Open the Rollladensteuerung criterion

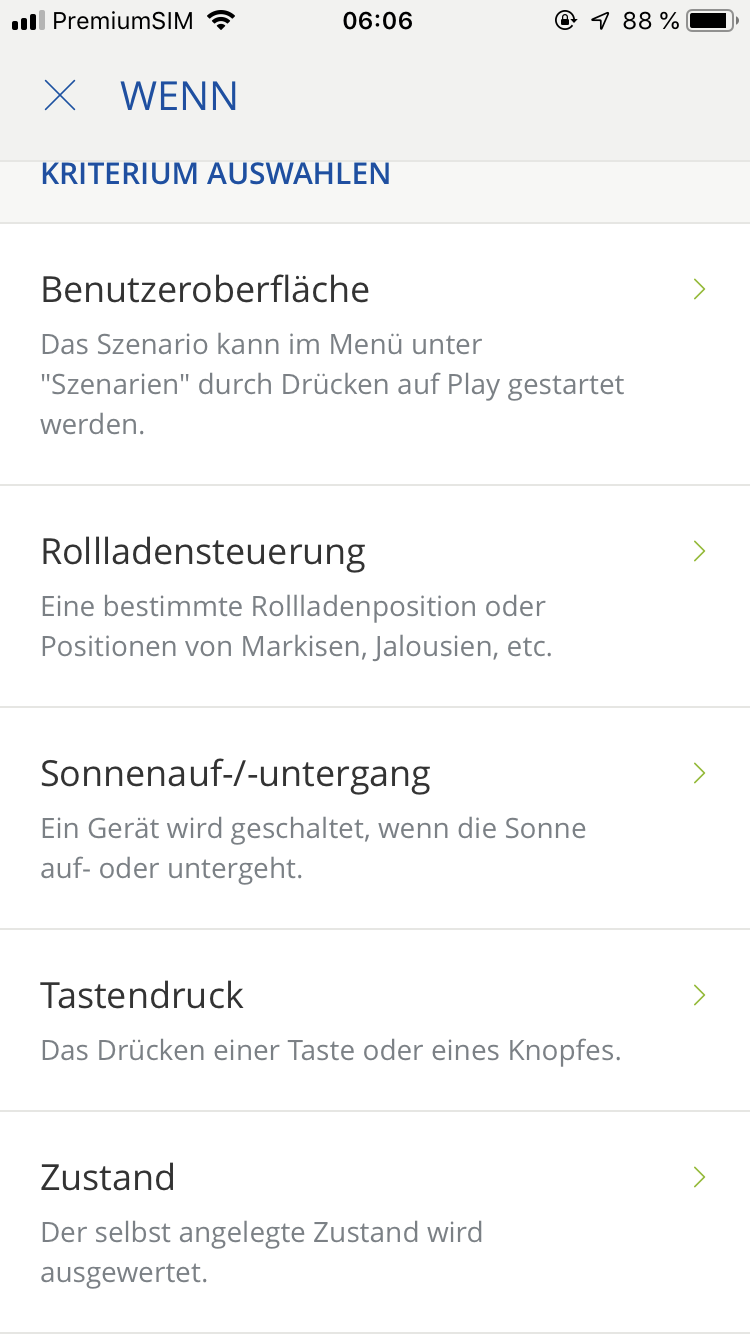click(374, 597)
